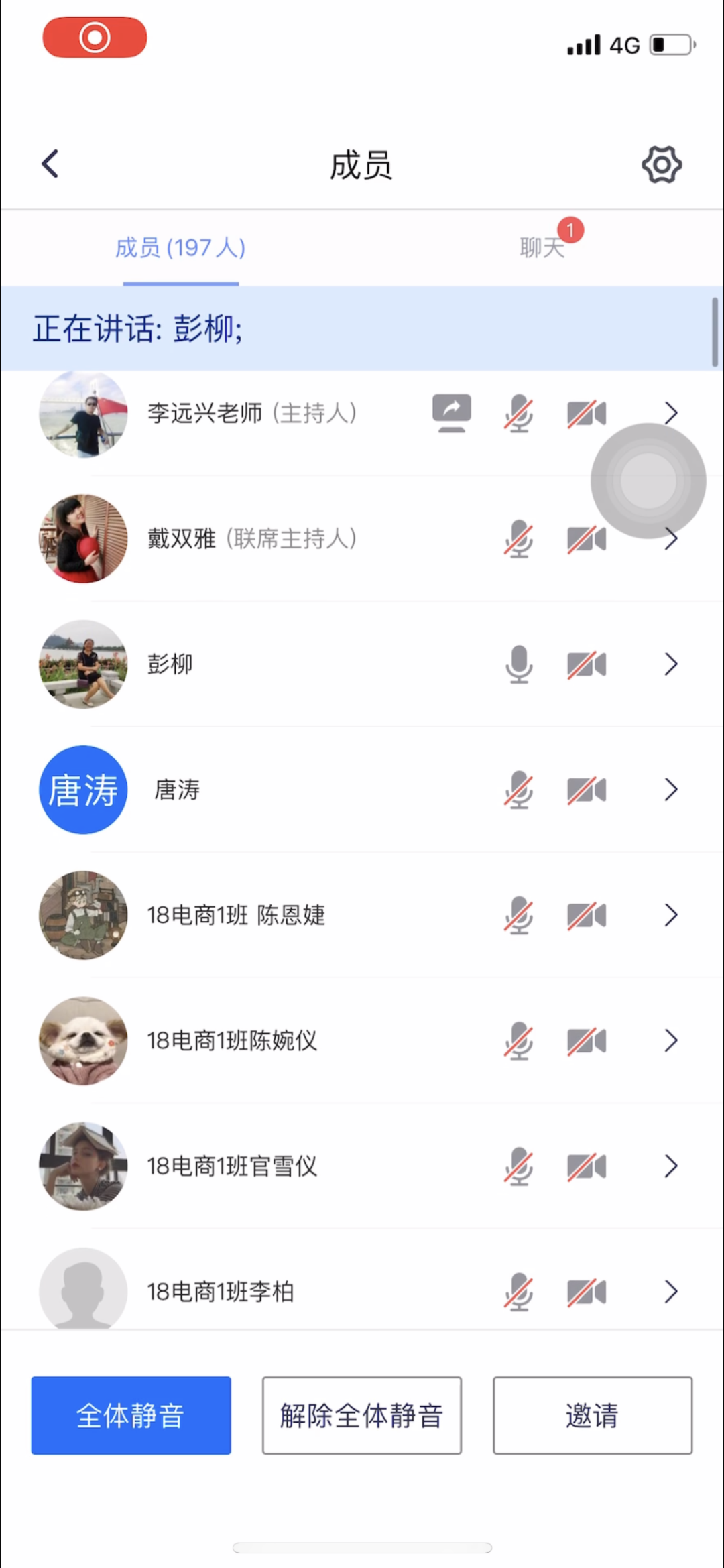The width and height of the screenshot is (724, 1568).
Task: Open details for 18电商1班官雪仪
Action: coord(671,1166)
